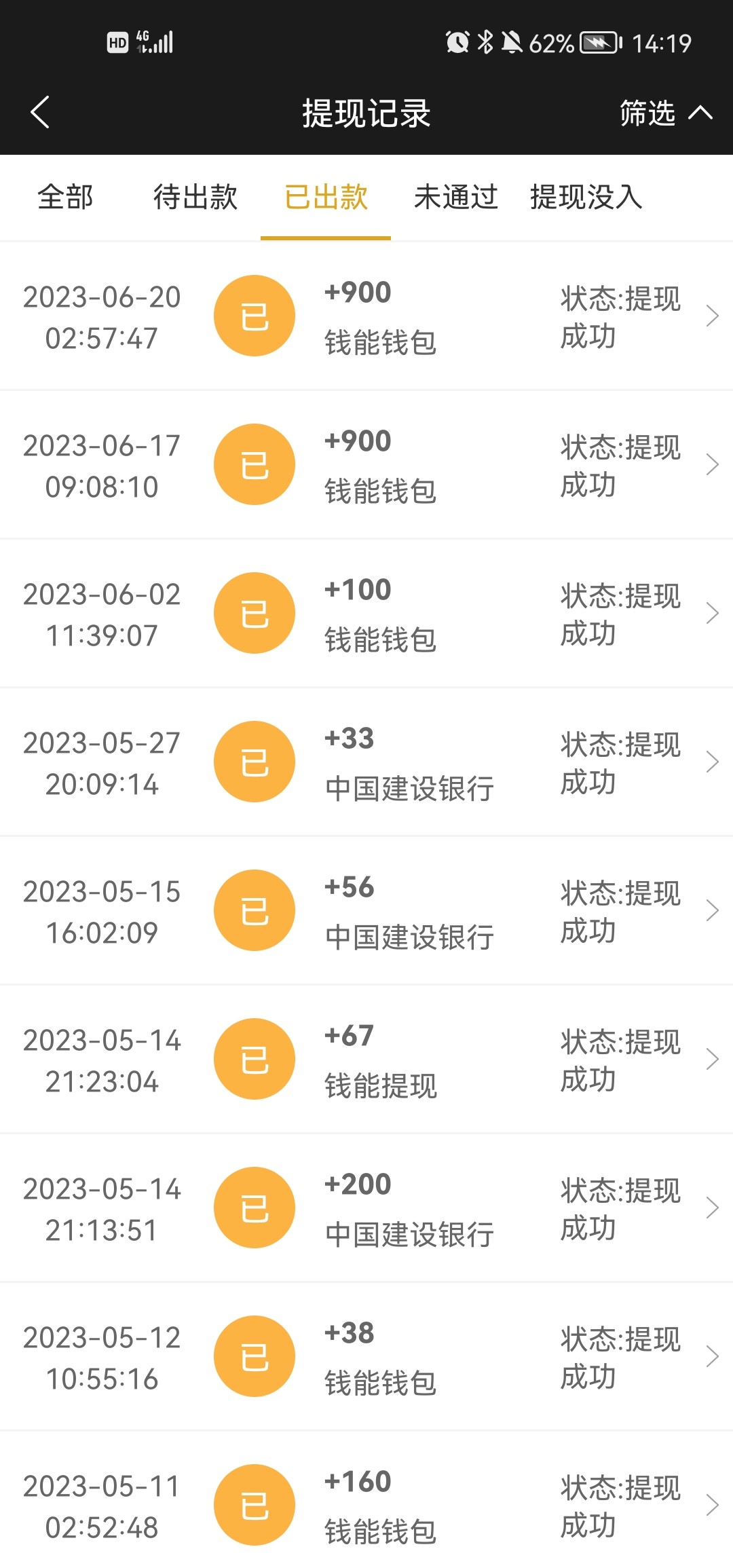The width and height of the screenshot is (733, 1568).
Task: View the 2023-06-02 +100 withdrawal details
Action: point(366,614)
